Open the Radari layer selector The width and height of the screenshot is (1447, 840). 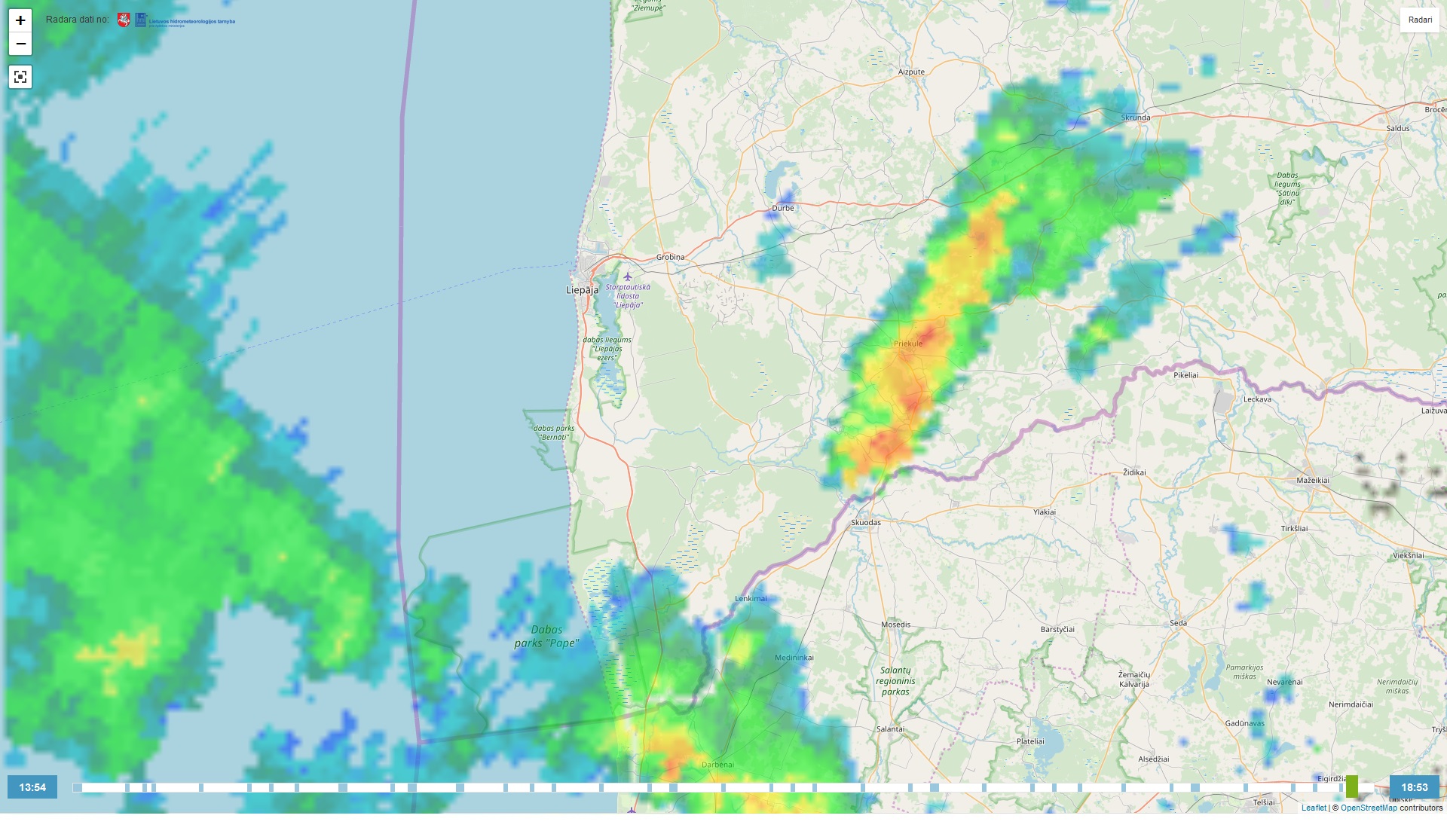point(1420,20)
